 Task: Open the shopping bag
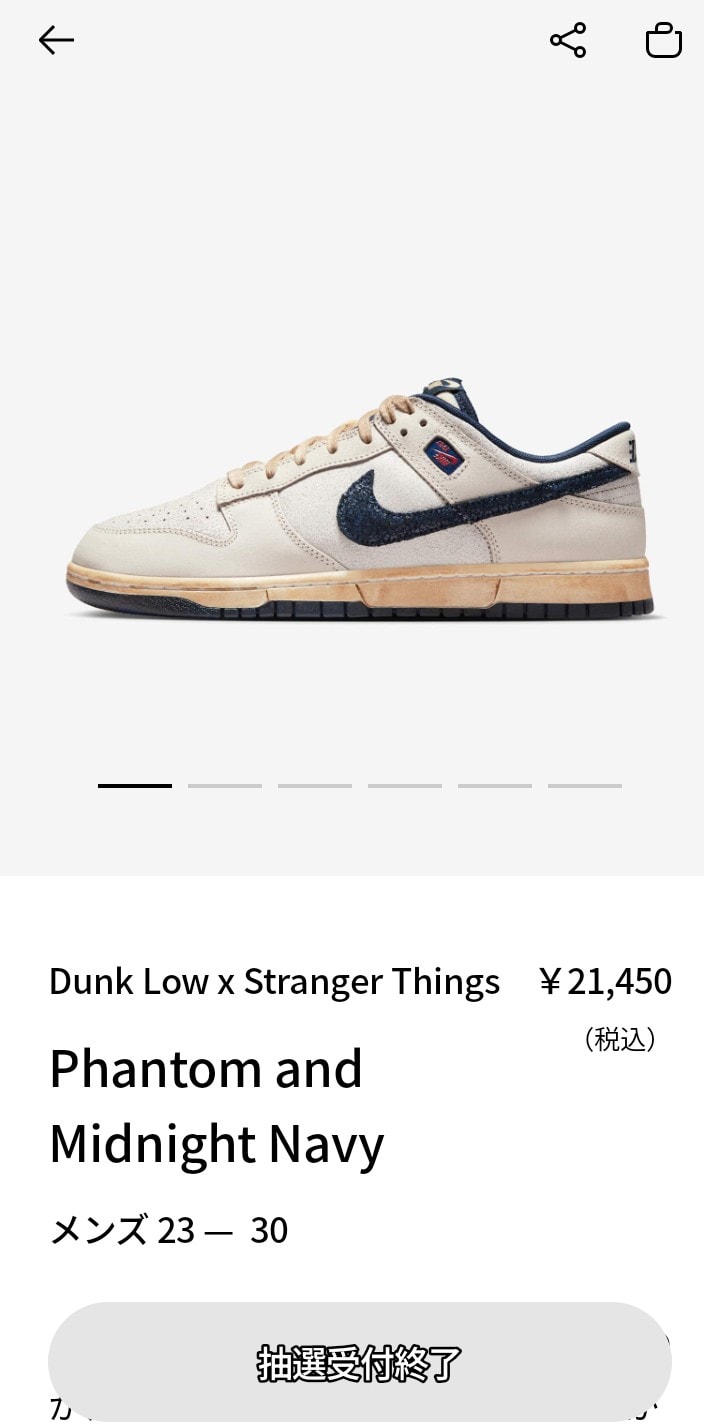click(663, 41)
